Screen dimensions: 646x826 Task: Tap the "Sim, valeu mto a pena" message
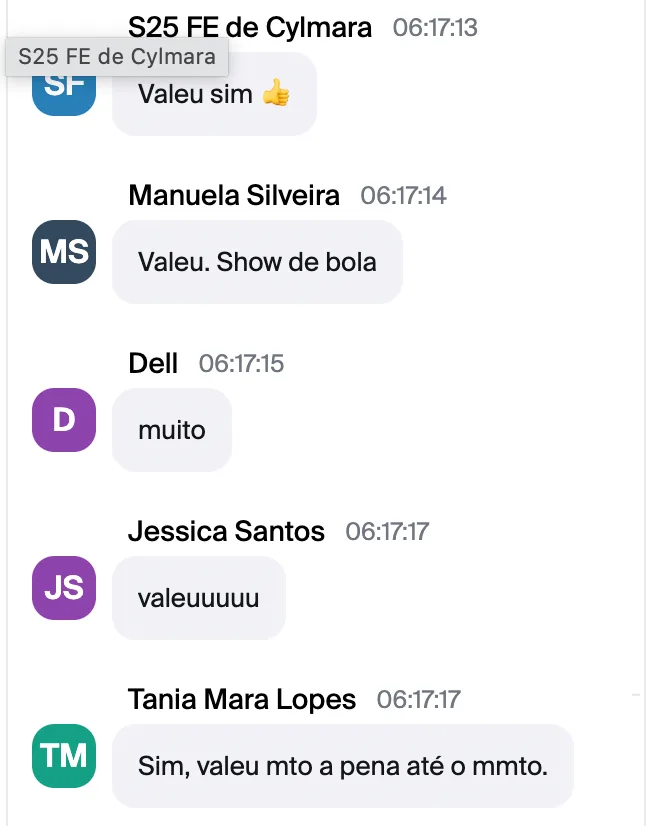point(342,766)
